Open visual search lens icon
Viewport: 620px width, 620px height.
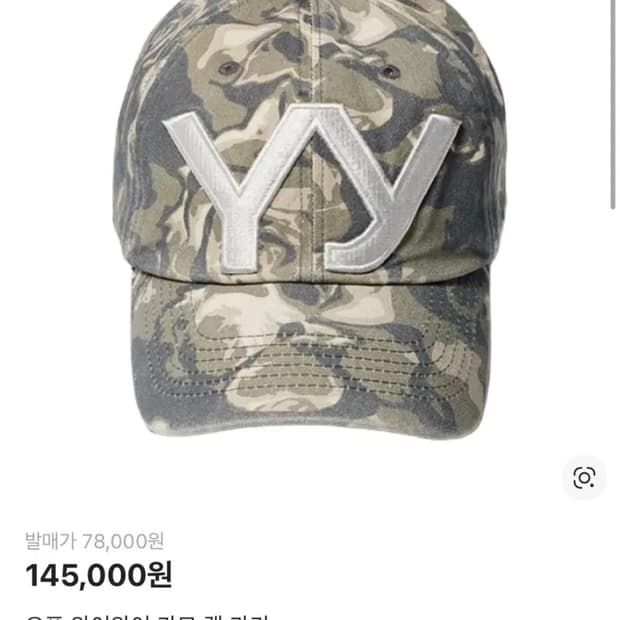coord(584,477)
